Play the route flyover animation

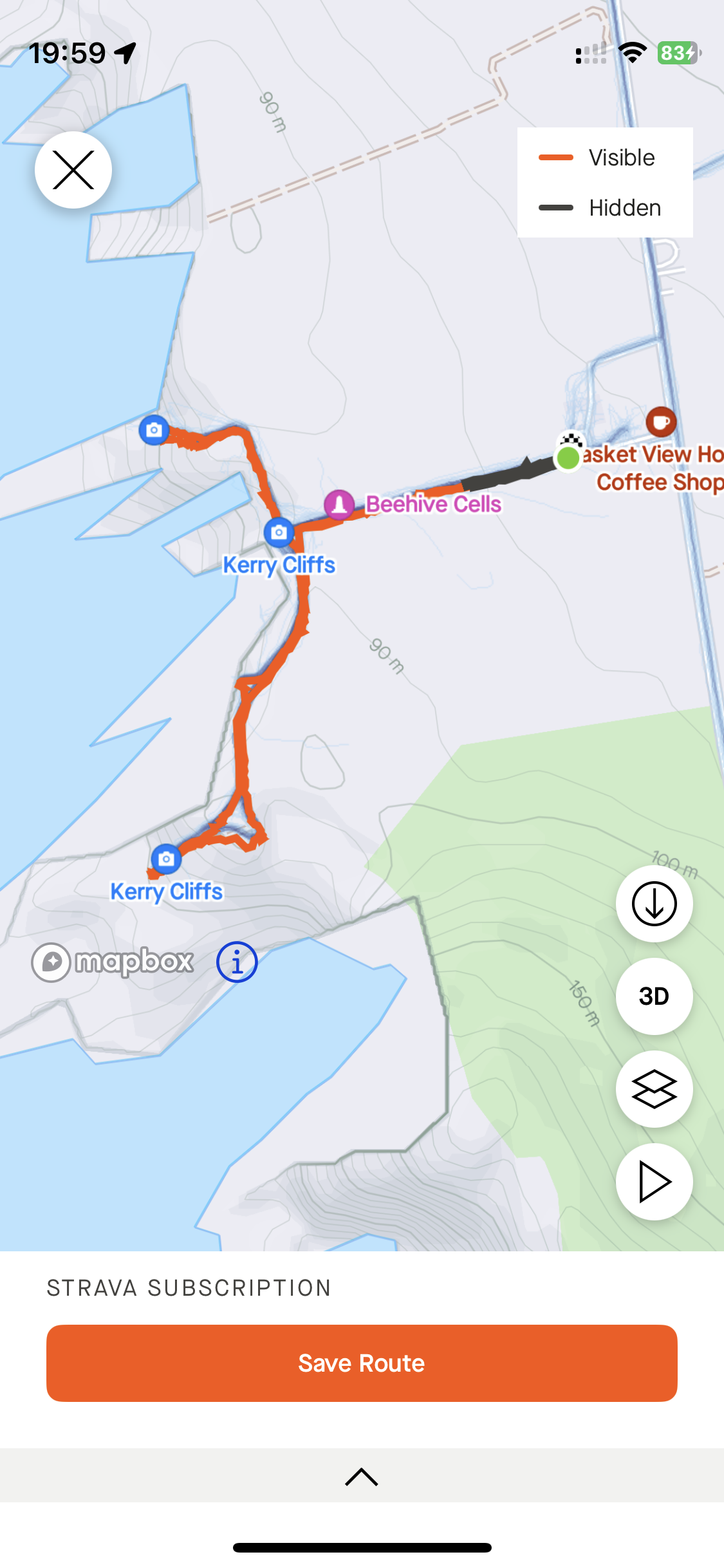click(654, 1182)
